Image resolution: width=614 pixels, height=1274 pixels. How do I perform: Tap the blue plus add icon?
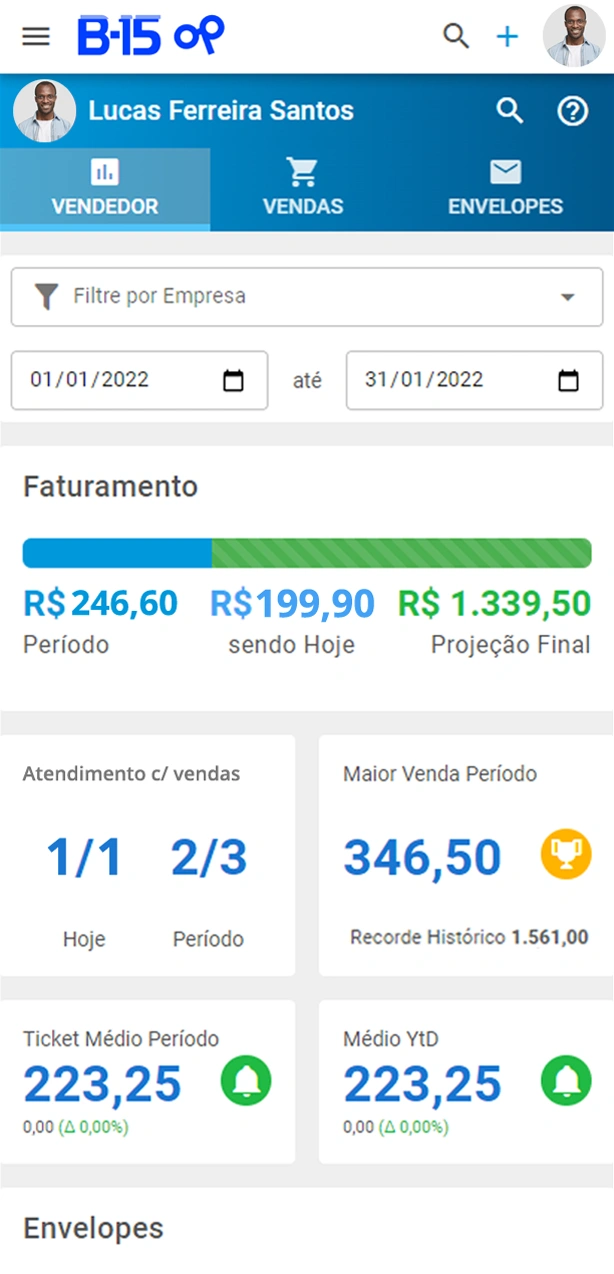pyautogui.click(x=508, y=37)
